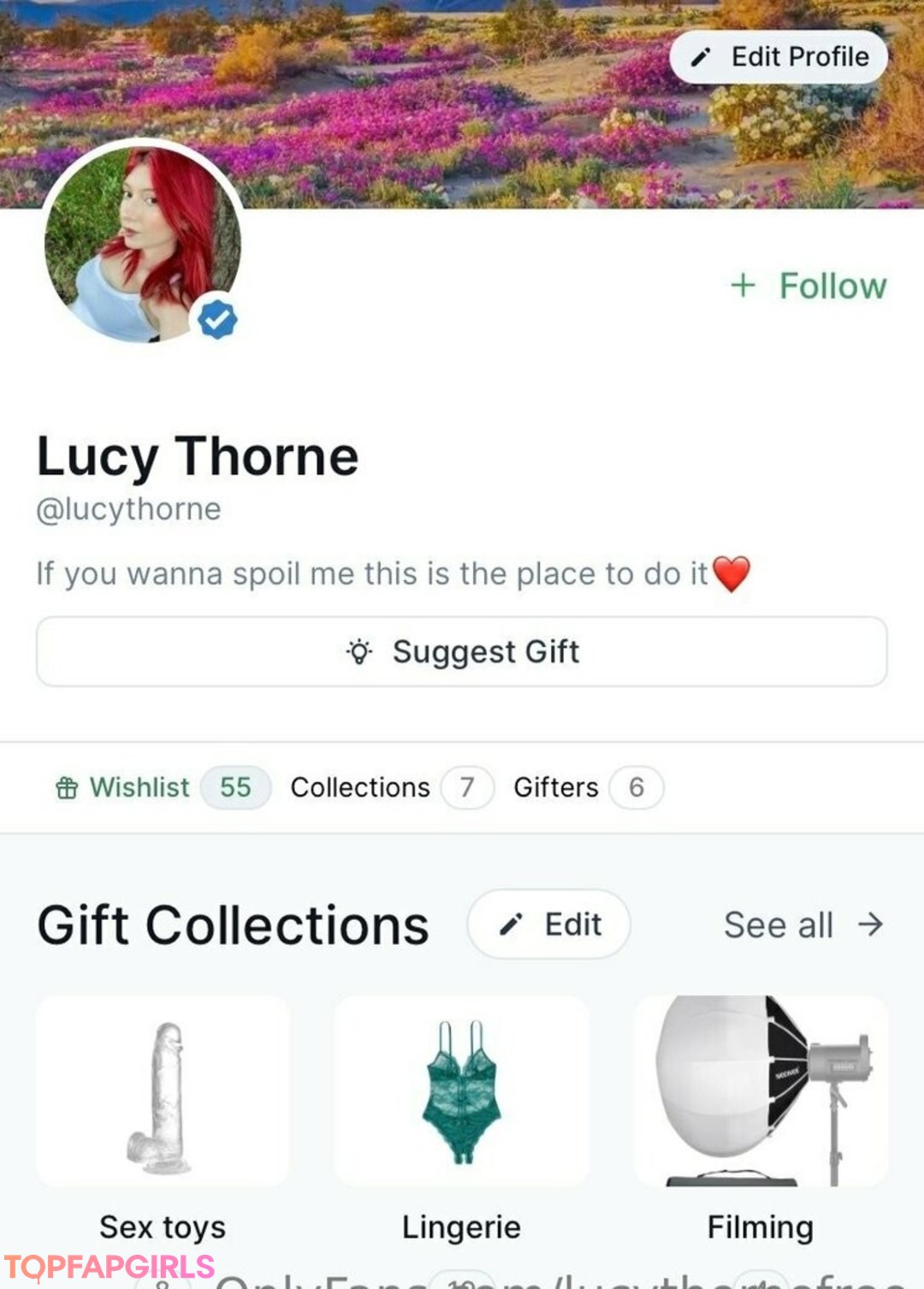Tap the Edit Profile button

(x=779, y=57)
